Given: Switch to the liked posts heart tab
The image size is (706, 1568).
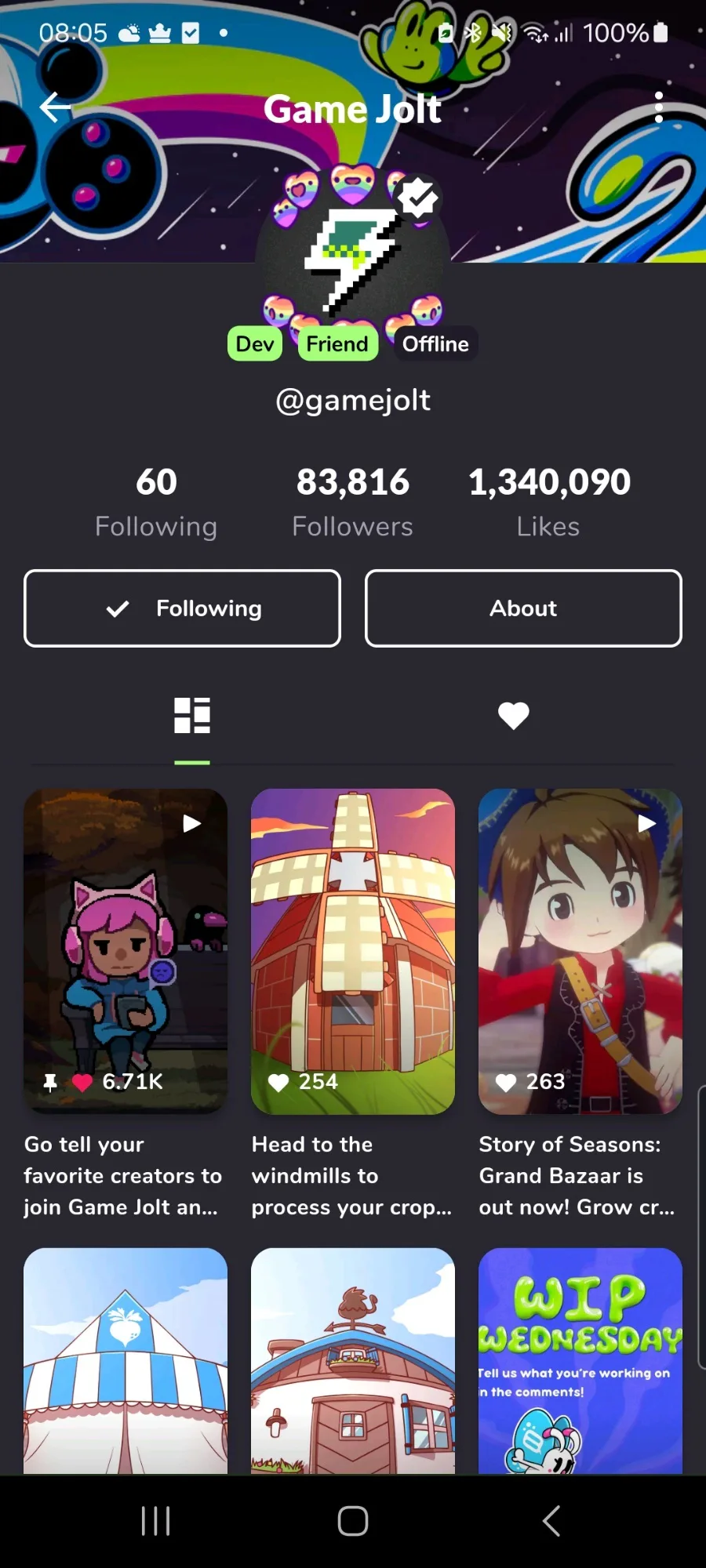Looking at the screenshot, I should (514, 715).
